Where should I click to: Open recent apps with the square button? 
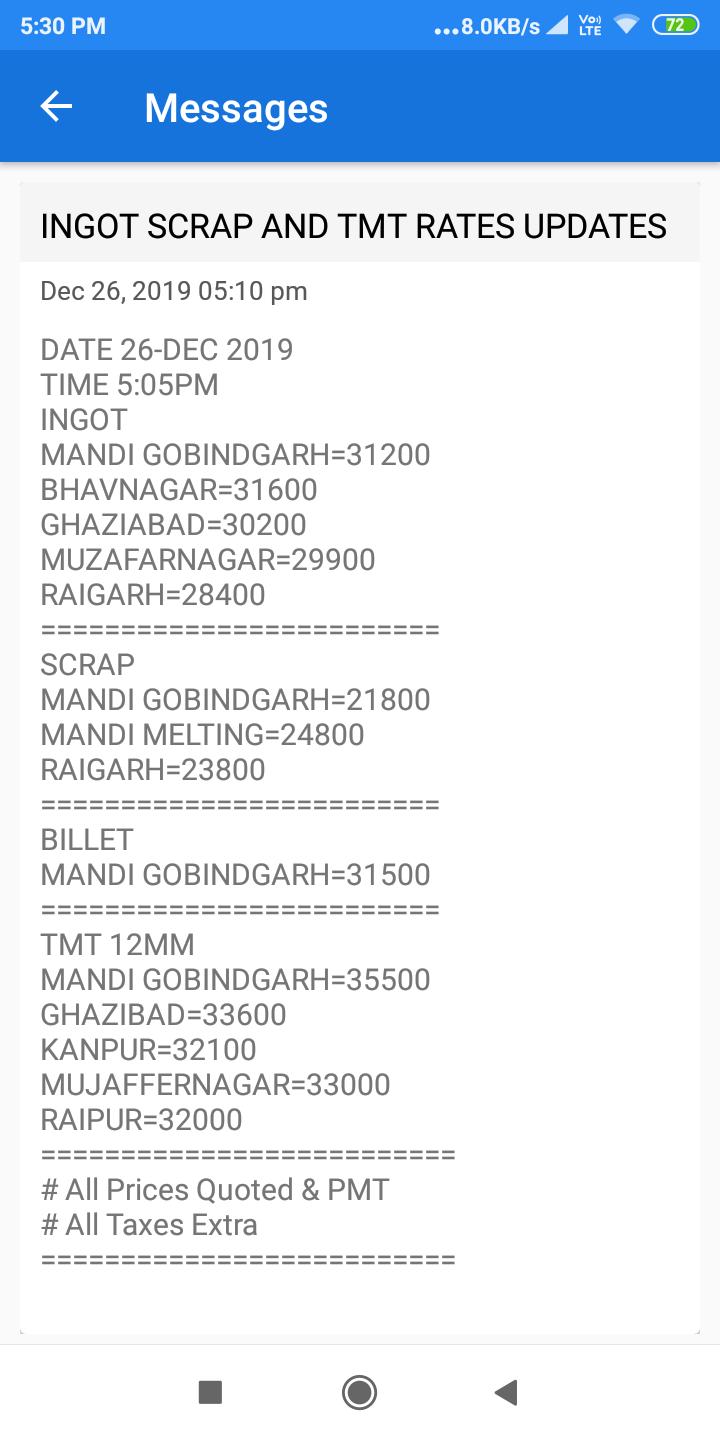[210, 1392]
